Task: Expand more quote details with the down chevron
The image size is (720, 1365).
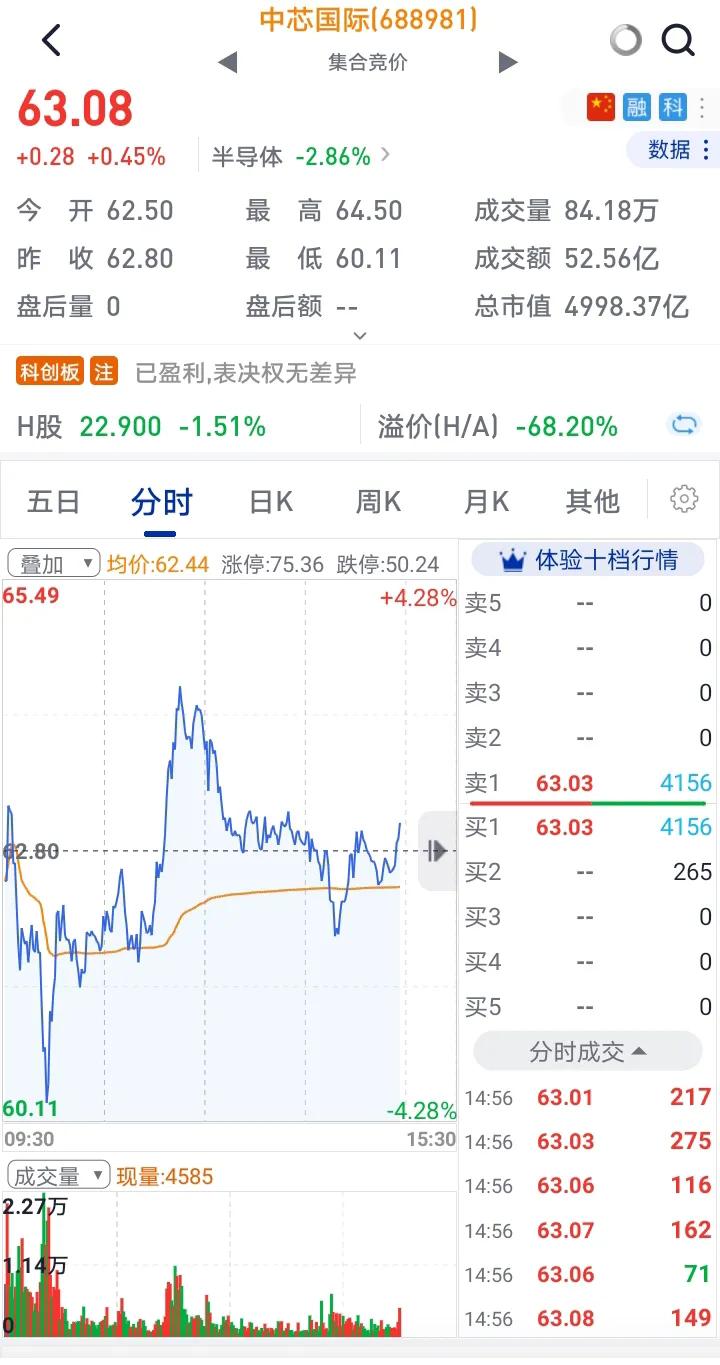Action: pyautogui.click(x=360, y=336)
